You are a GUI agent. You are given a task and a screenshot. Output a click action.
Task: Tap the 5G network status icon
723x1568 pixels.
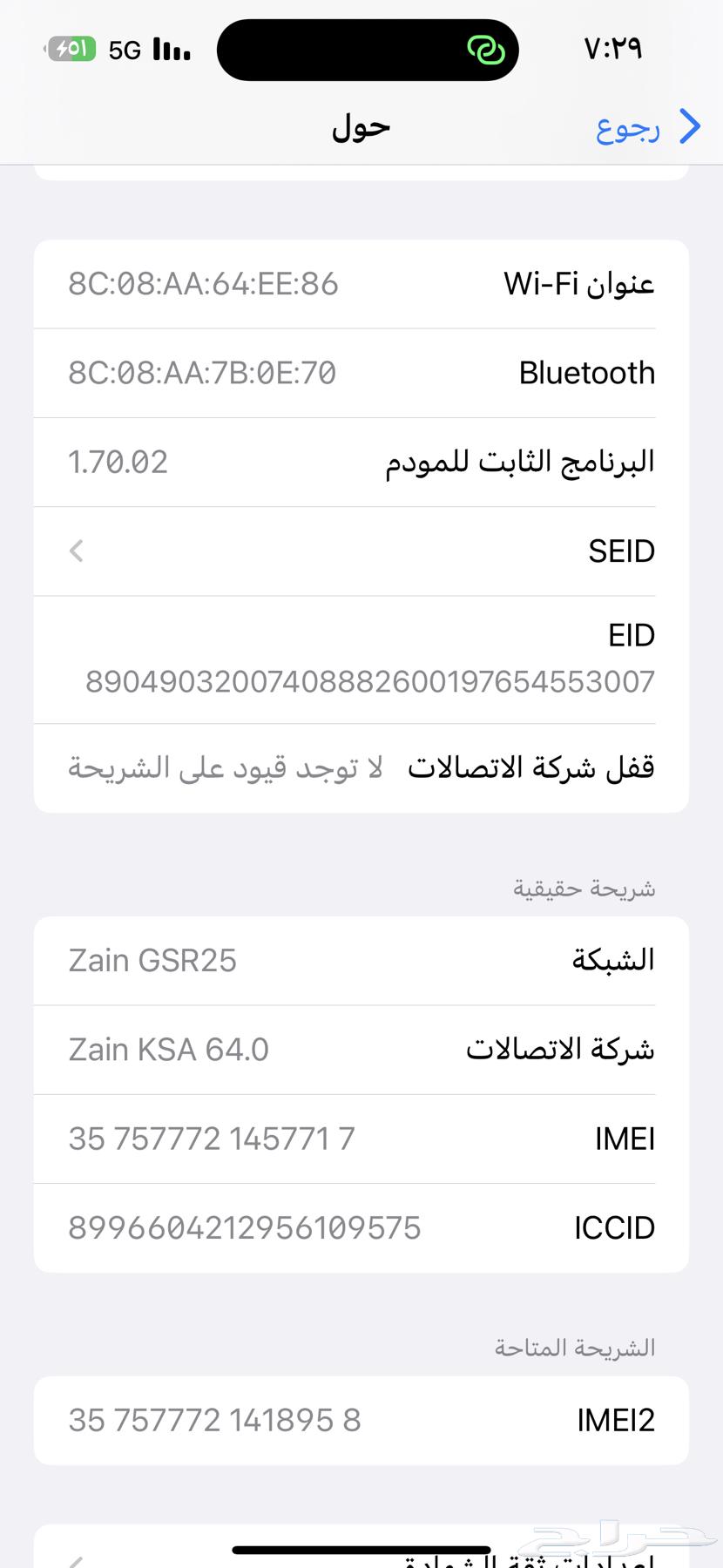(x=122, y=50)
